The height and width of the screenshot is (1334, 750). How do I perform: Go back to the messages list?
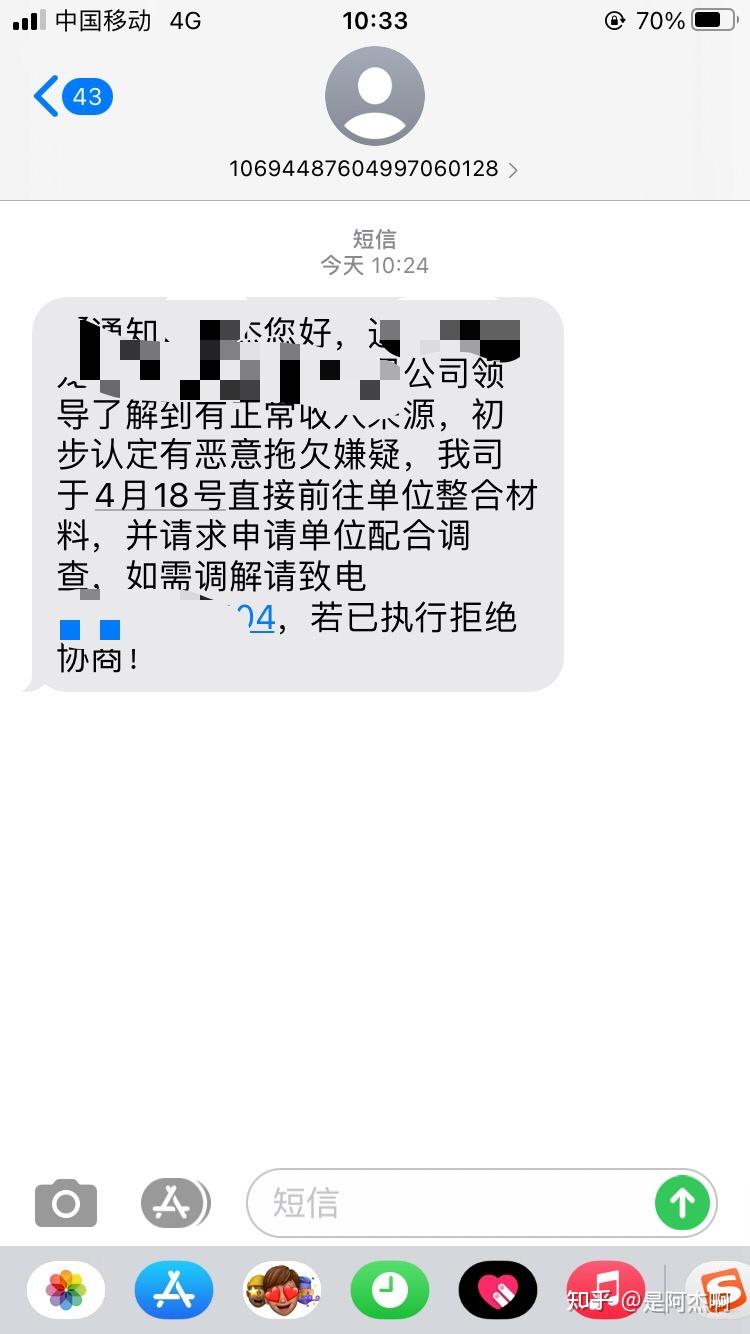(70, 97)
